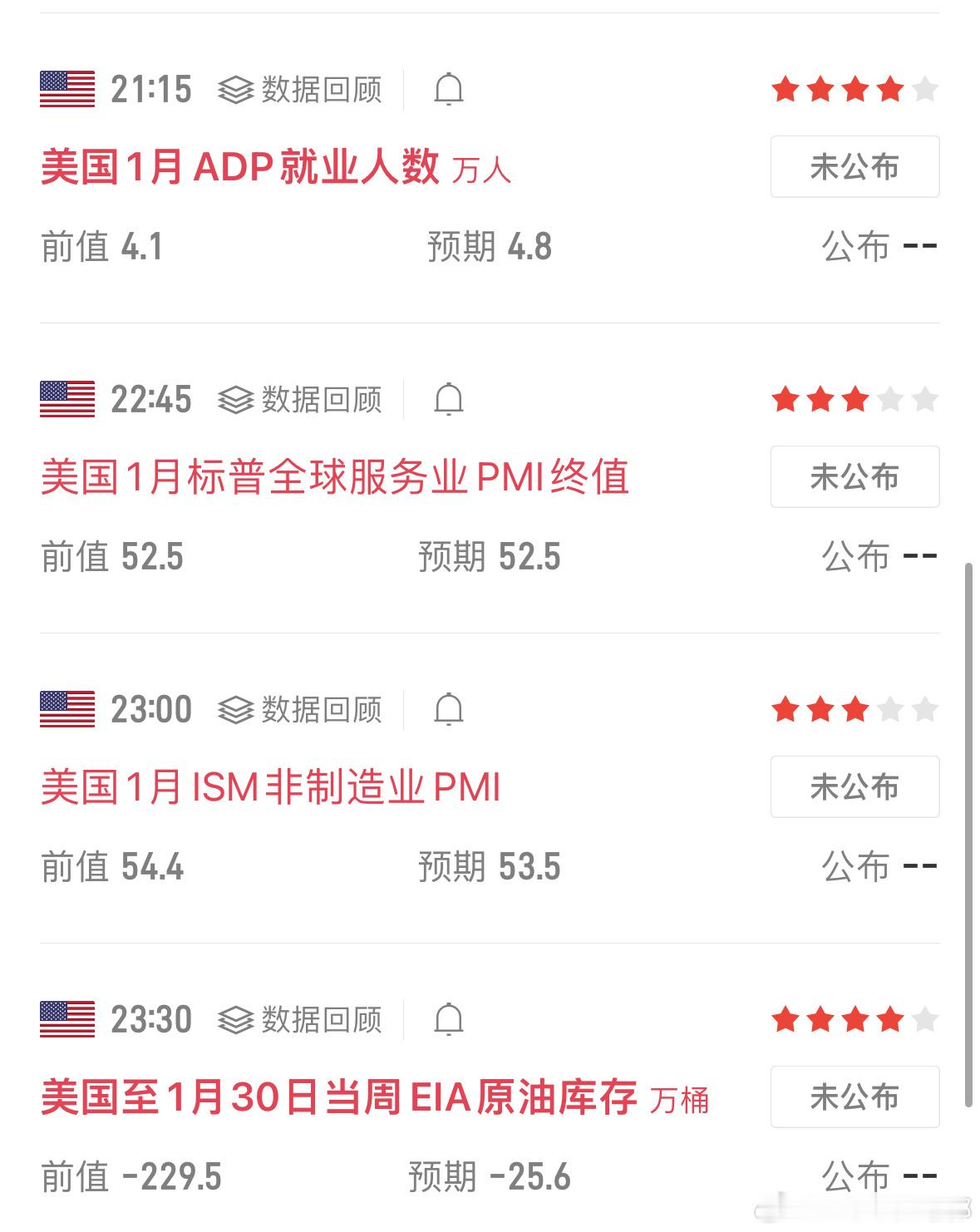The height and width of the screenshot is (1232, 980).
Task: Open 美国1月ISM非制造业PMI details
Action: tap(270, 787)
